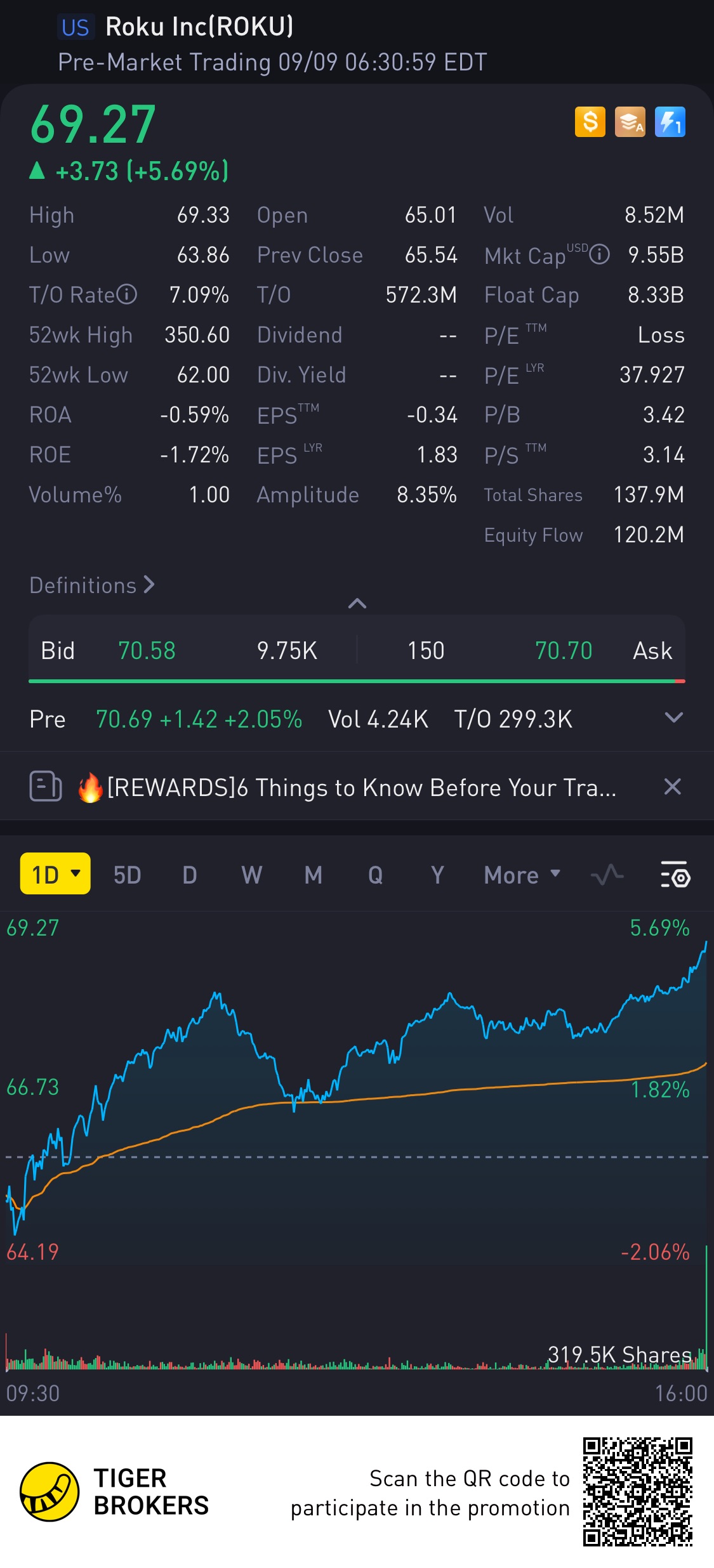Viewport: 714px width, 1568px height.
Task: Collapse the stock details panel
Action: pyautogui.click(x=357, y=603)
